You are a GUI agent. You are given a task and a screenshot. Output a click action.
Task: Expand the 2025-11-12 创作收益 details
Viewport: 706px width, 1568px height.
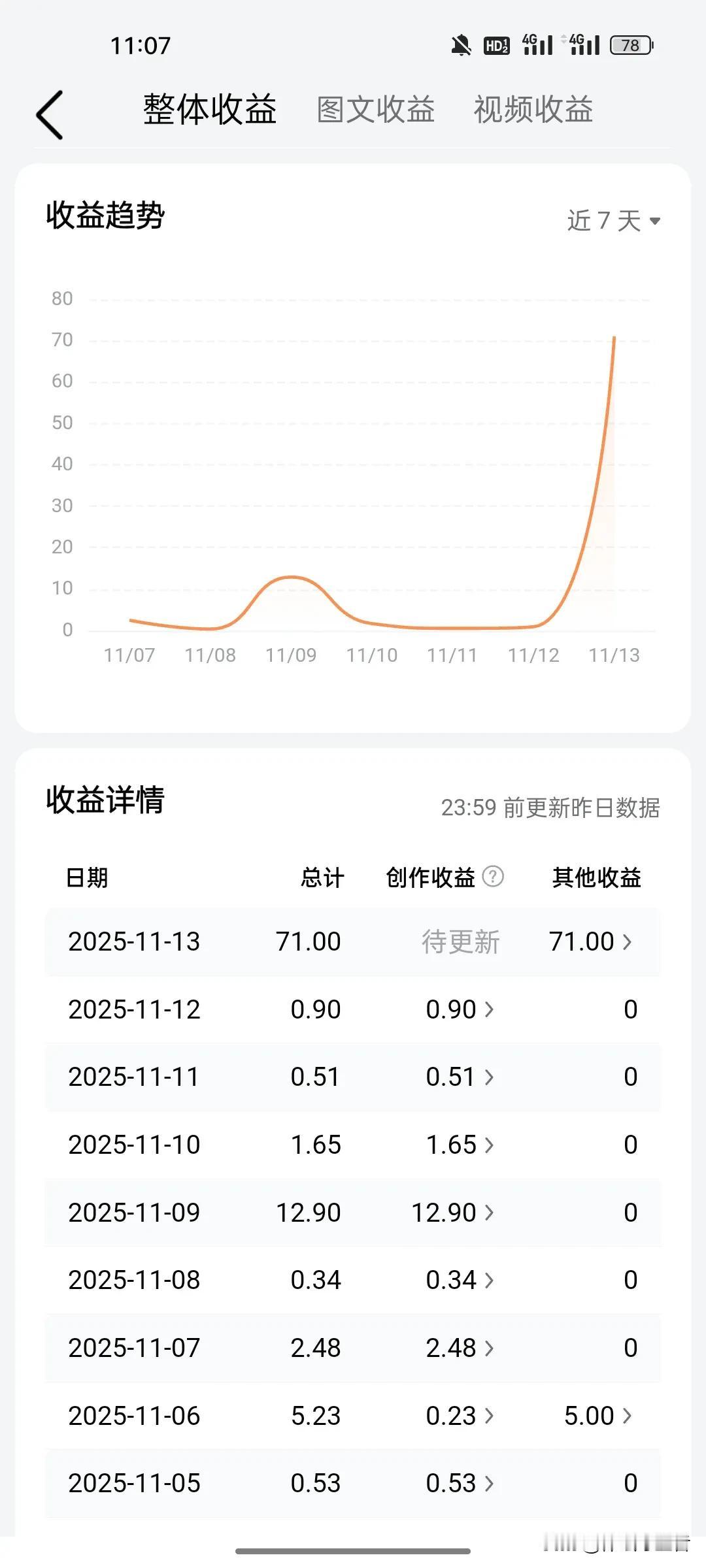pos(458,1009)
